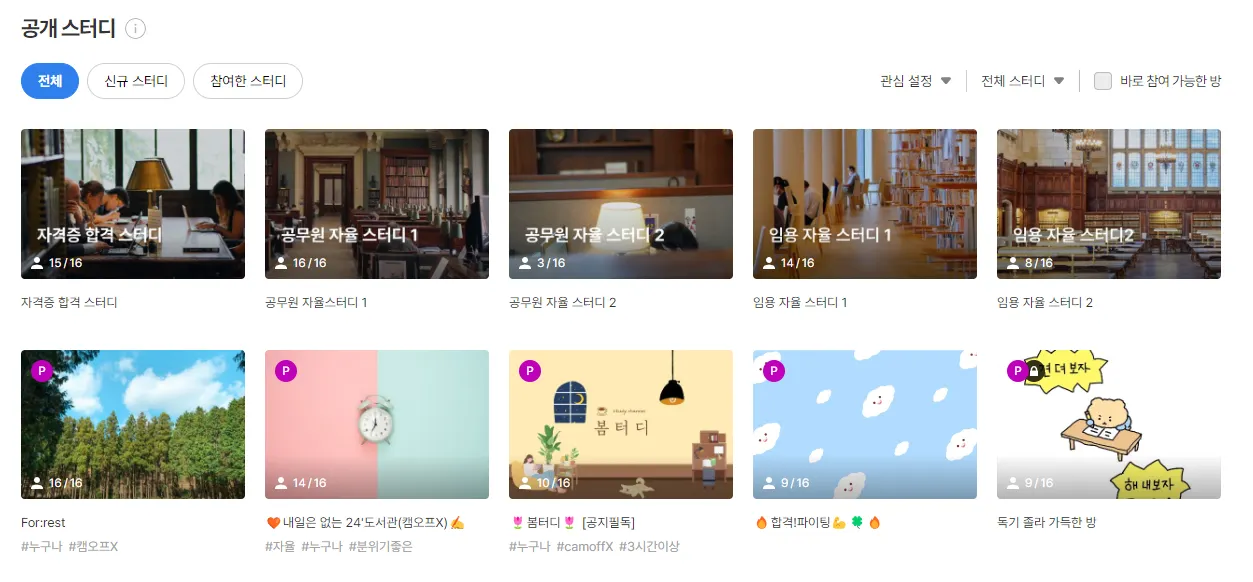The width and height of the screenshot is (1253, 582).
Task: Open 내일은 없는 24'도서관 study card
Action: pos(377,424)
